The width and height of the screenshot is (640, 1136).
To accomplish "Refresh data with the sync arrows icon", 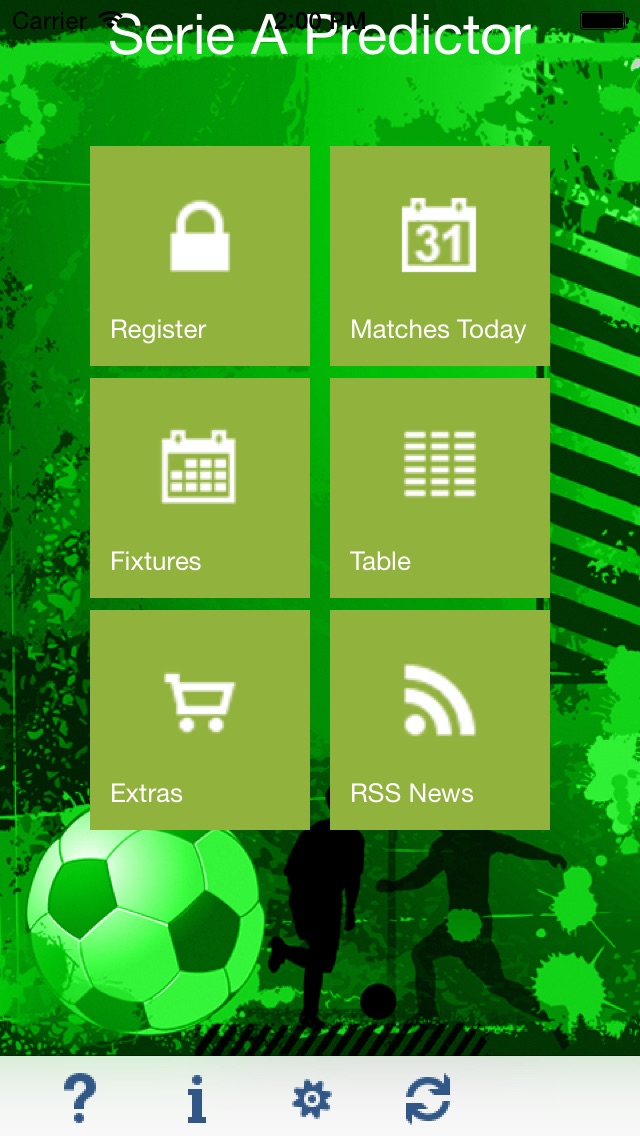I will tap(428, 1099).
